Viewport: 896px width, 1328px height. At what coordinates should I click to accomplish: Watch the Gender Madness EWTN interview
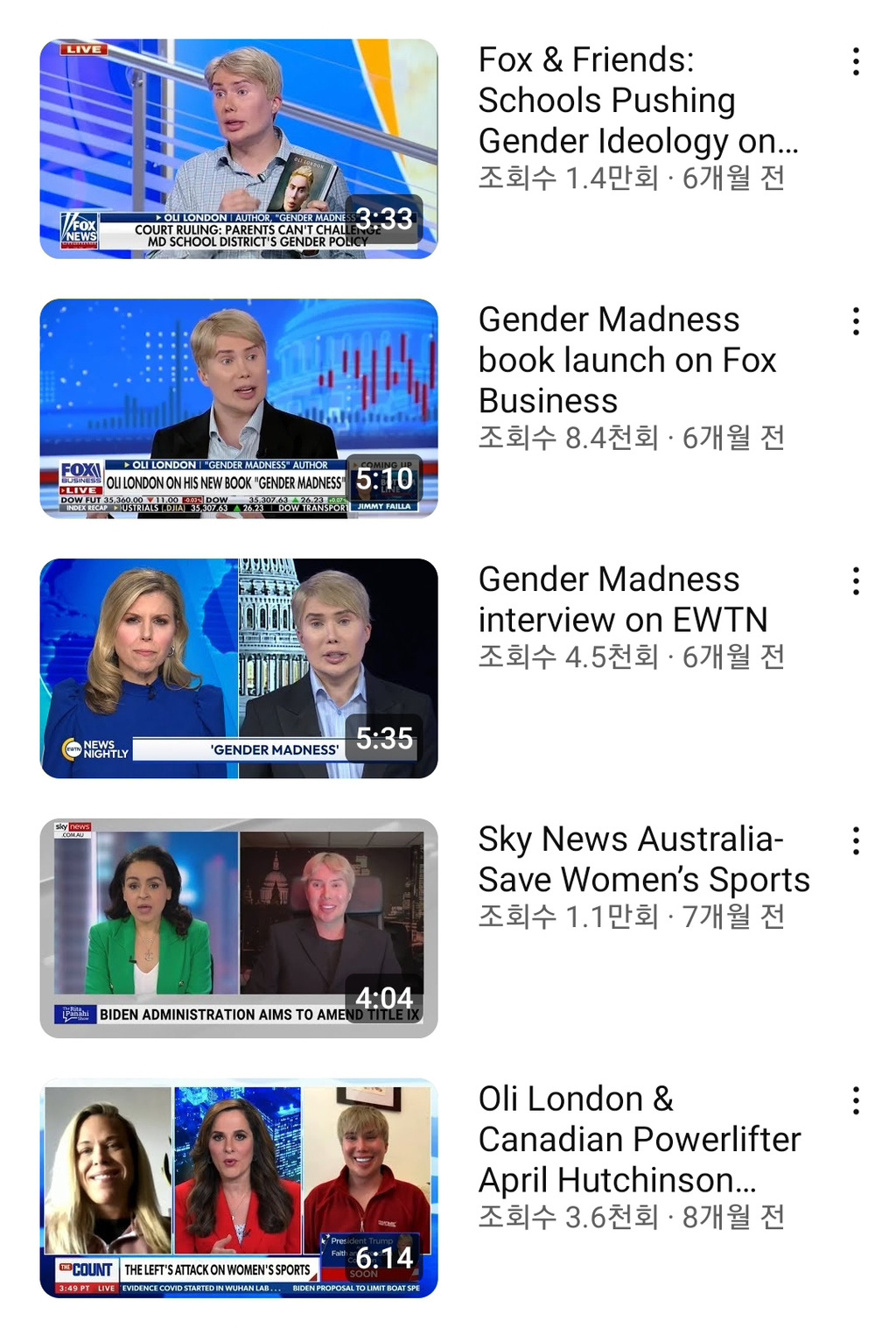[x=238, y=668]
